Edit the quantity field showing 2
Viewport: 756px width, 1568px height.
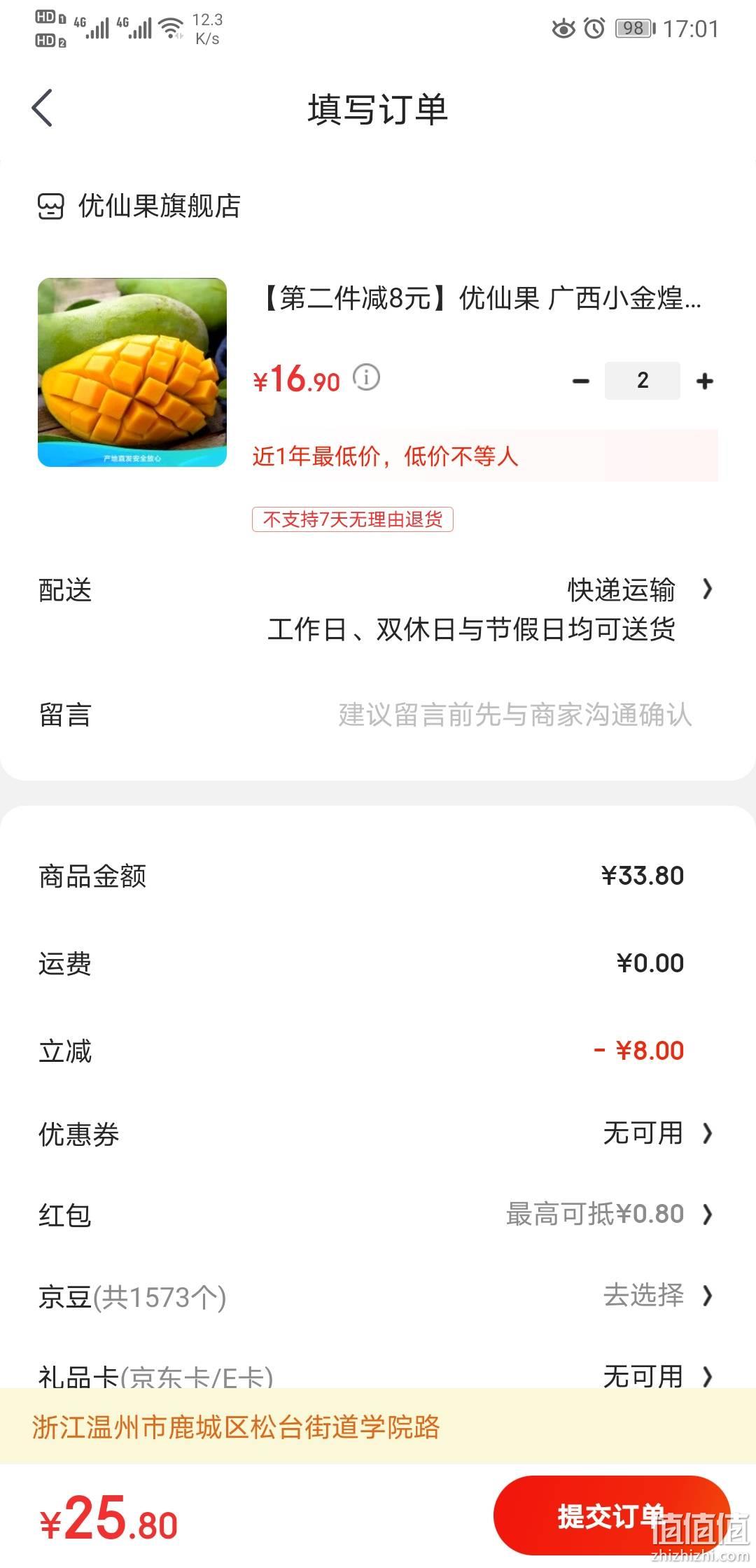coord(643,381)
